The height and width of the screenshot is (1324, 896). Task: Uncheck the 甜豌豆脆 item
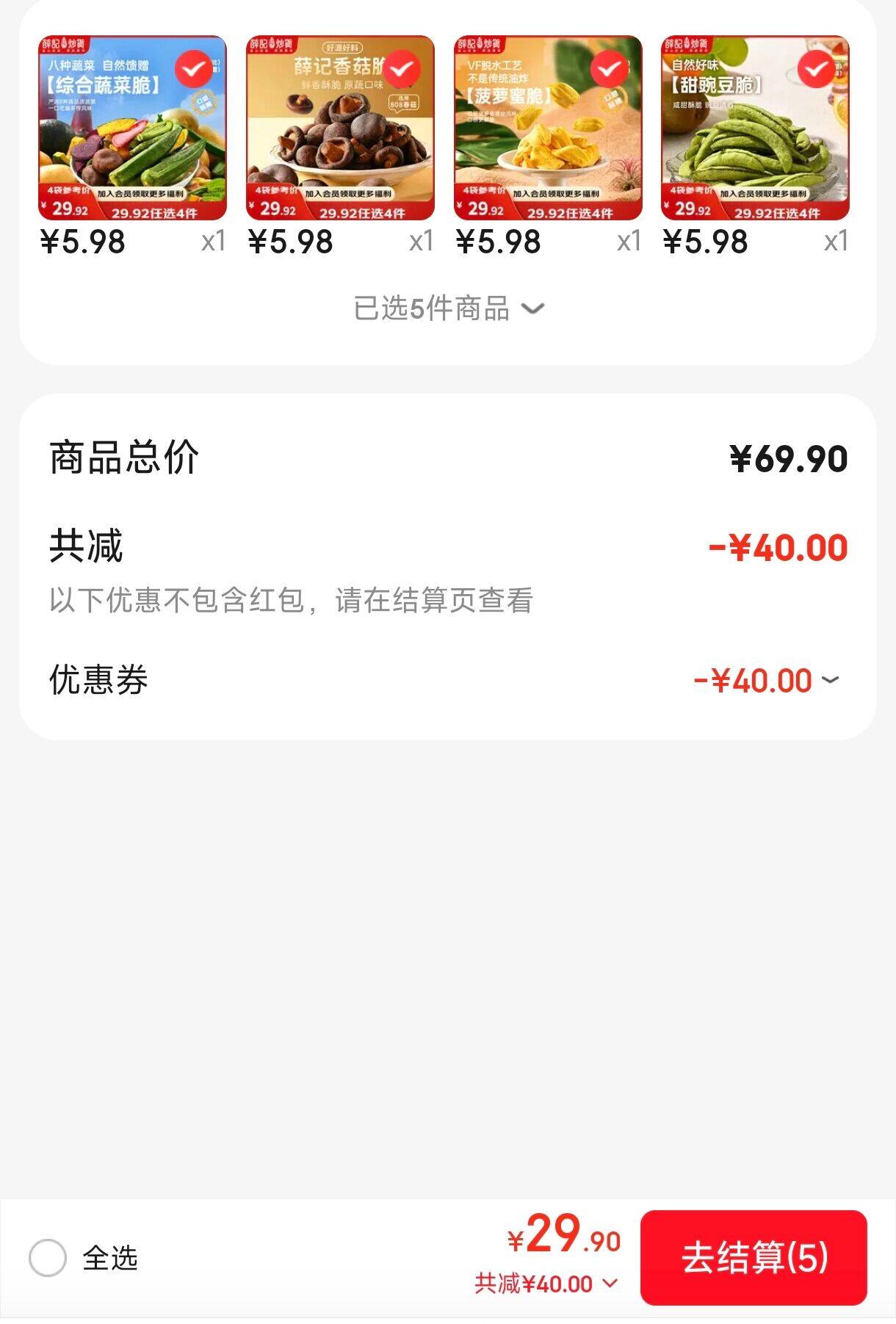(816, 70)
